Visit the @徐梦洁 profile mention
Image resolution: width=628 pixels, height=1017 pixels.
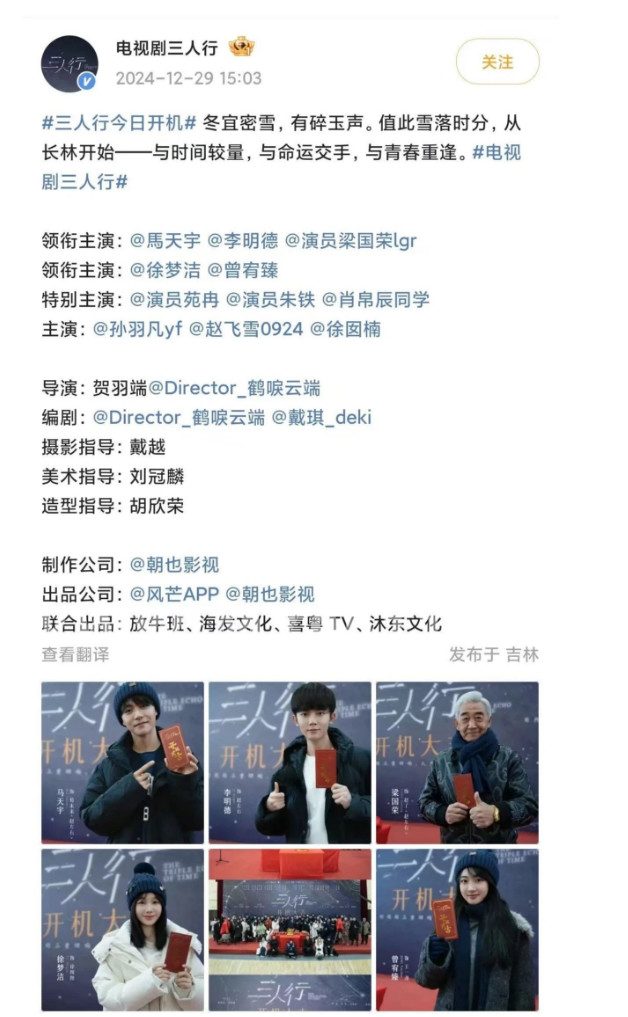point(164,270)
